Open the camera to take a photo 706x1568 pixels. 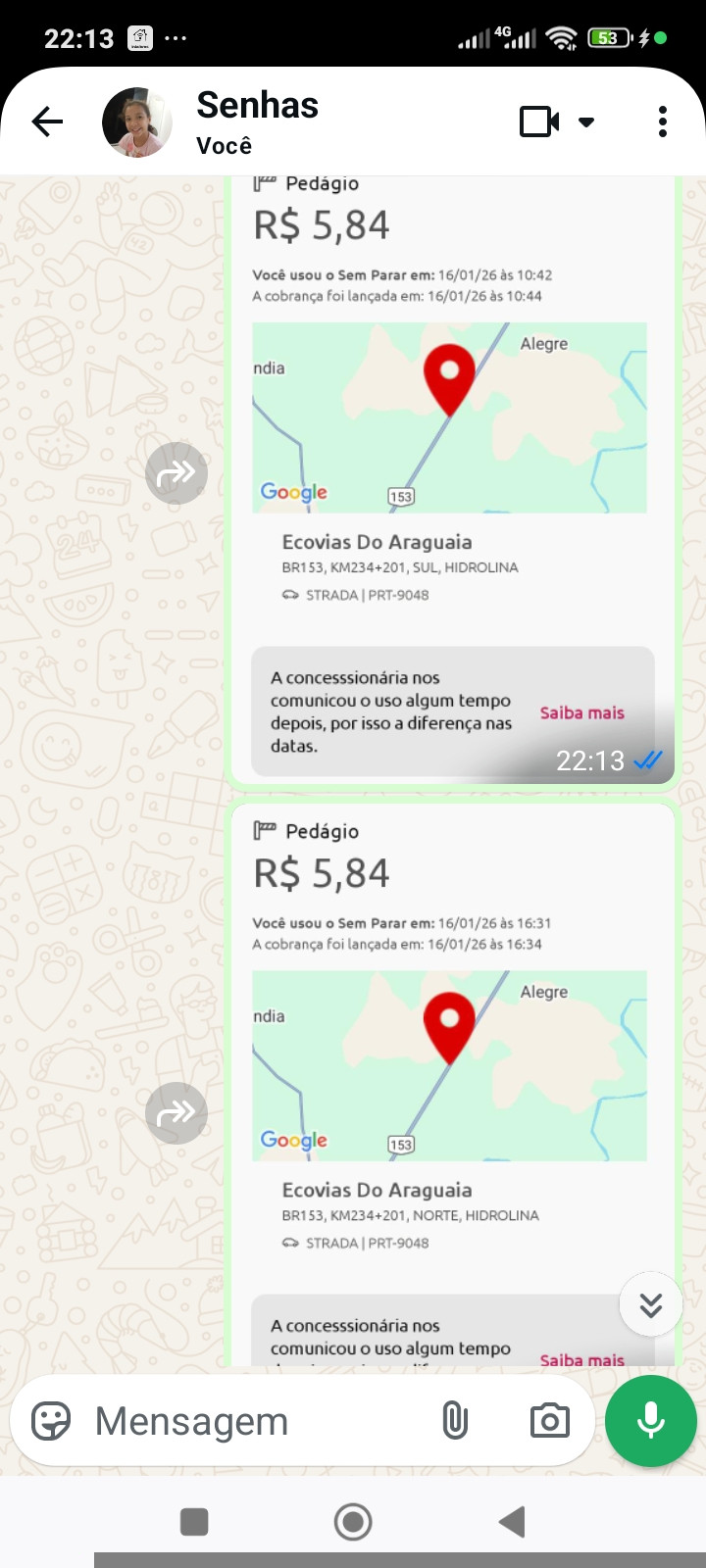click(x=550, y=1420)
